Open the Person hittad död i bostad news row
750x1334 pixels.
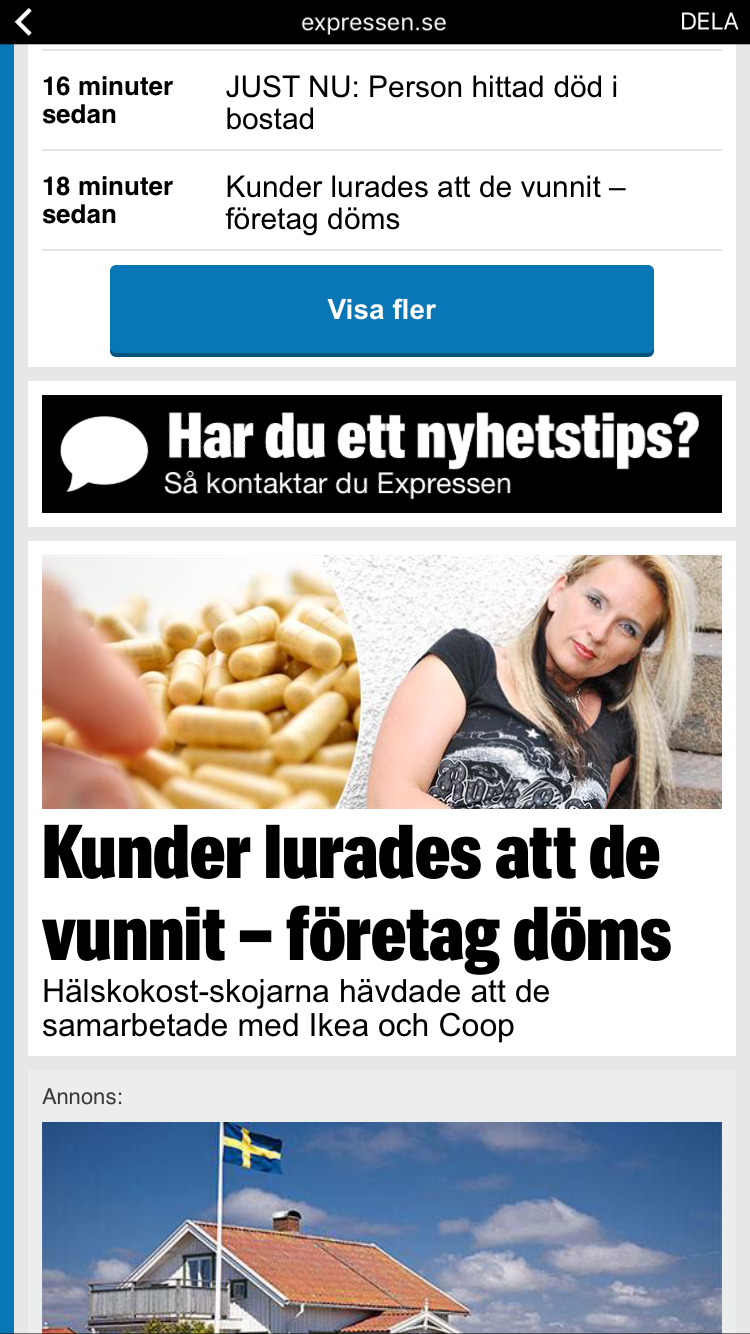[x=382, y=101]
